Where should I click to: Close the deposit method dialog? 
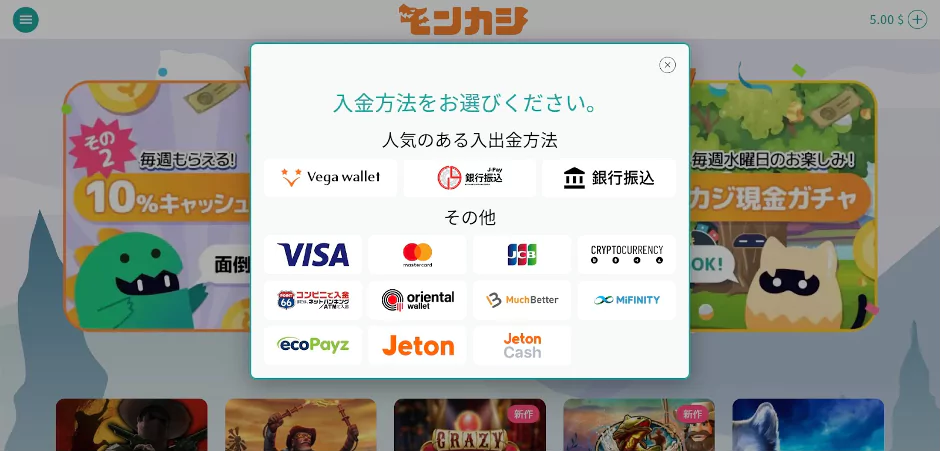(x=667, y=65)
